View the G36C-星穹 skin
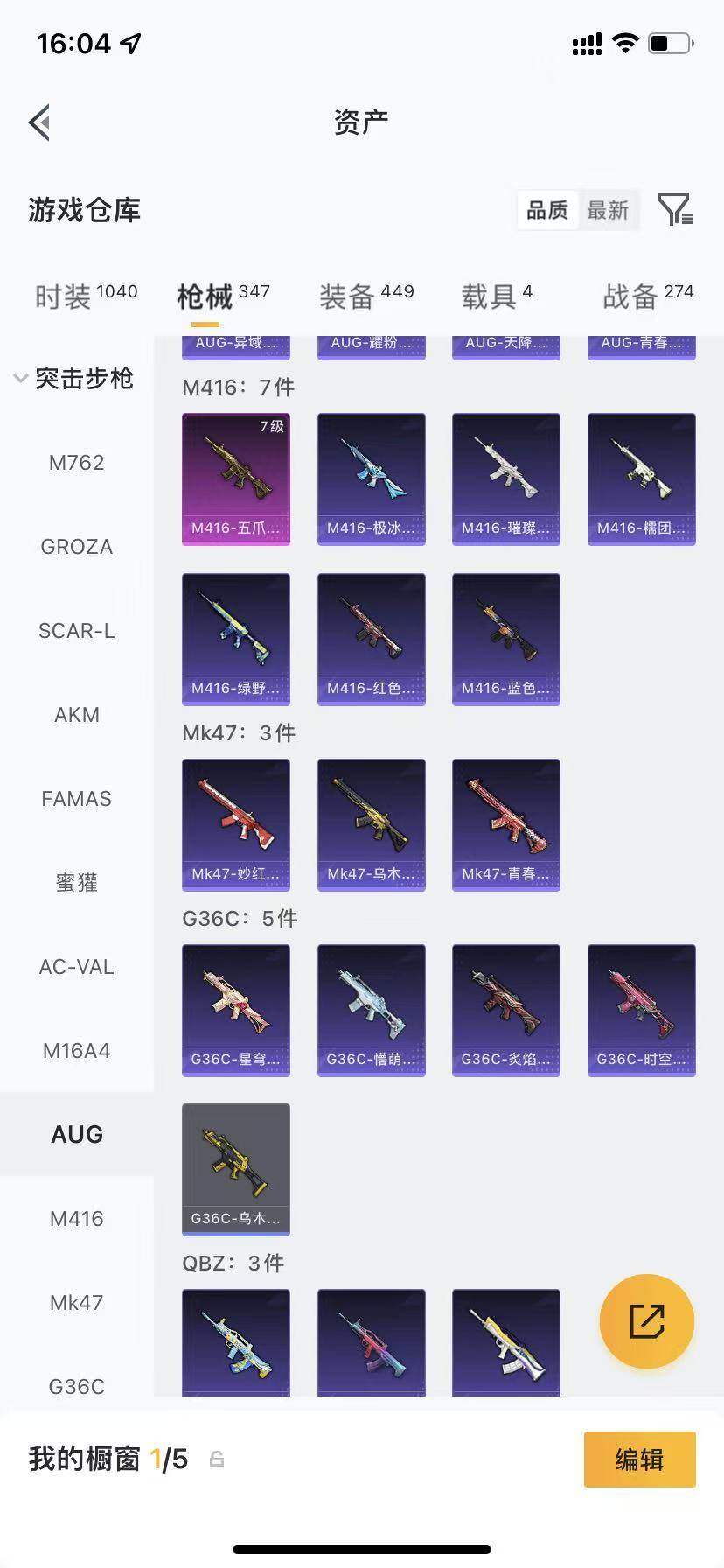 coord(236,1011)
